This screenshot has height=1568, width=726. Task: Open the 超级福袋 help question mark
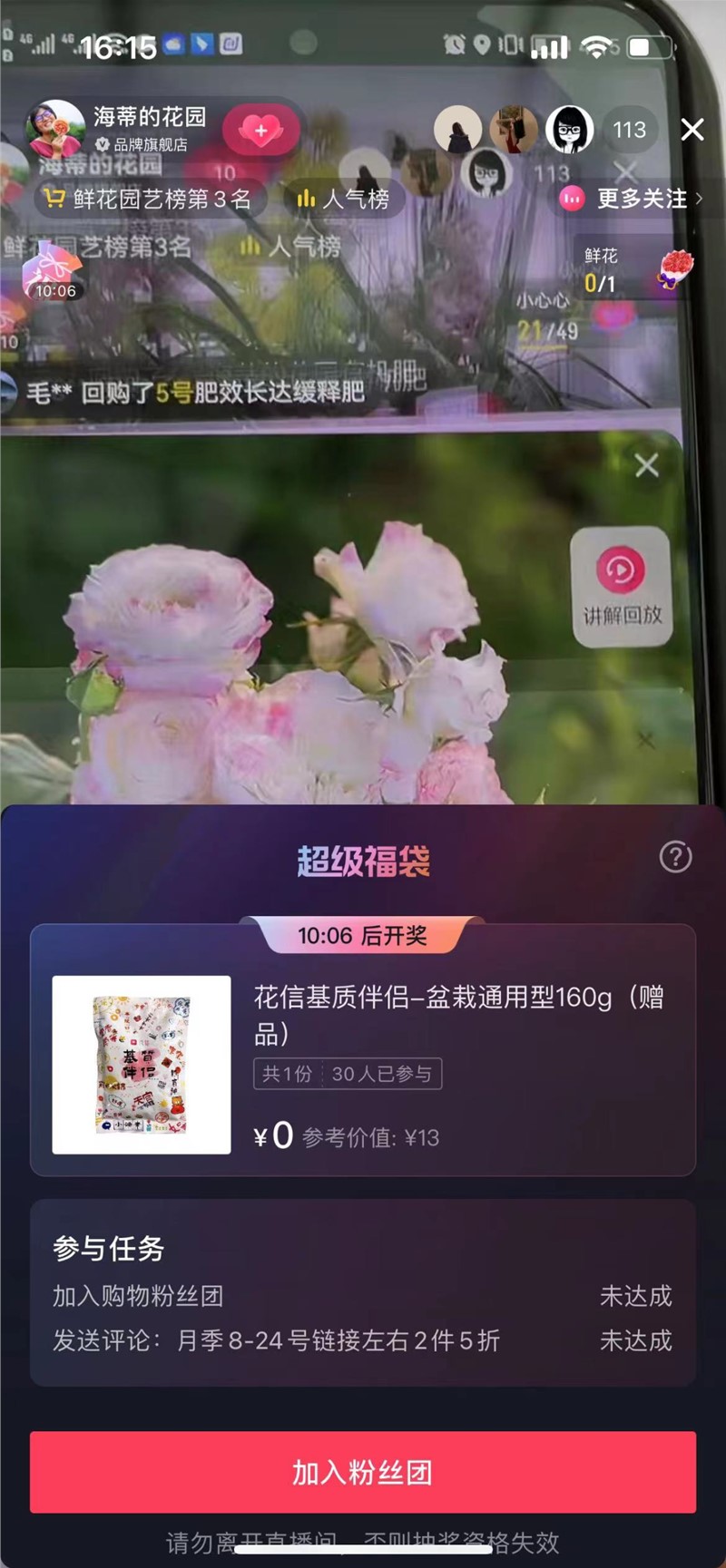pyautogui.click(x=675, y=857)
